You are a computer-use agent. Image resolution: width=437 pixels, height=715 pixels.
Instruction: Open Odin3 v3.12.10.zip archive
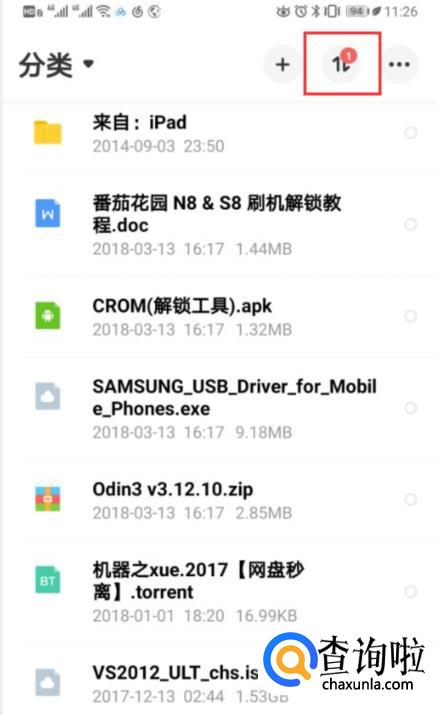tap(219, 500)
